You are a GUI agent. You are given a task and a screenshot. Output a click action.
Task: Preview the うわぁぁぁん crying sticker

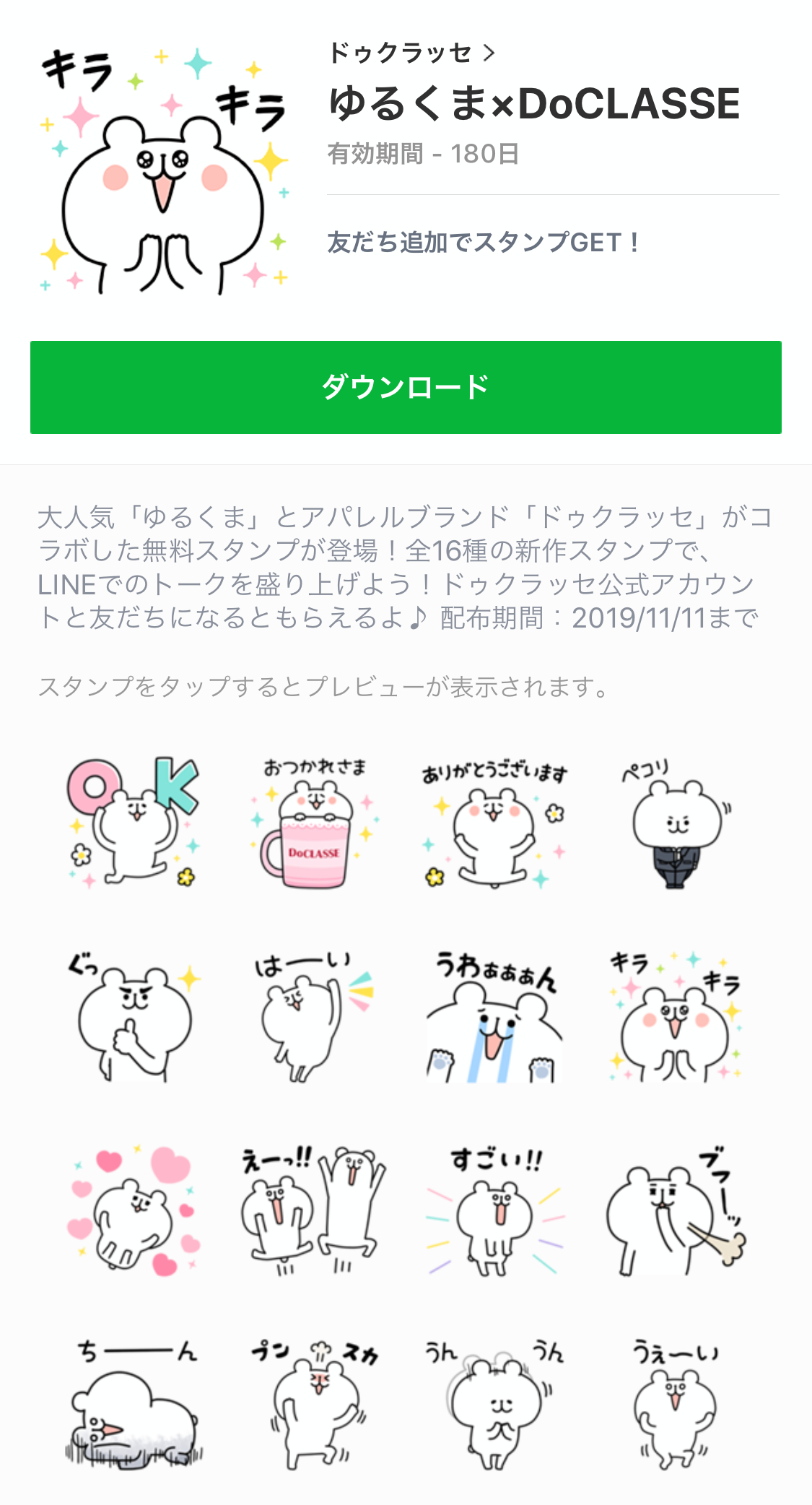pyautogui.click(x=494, y=1018)
